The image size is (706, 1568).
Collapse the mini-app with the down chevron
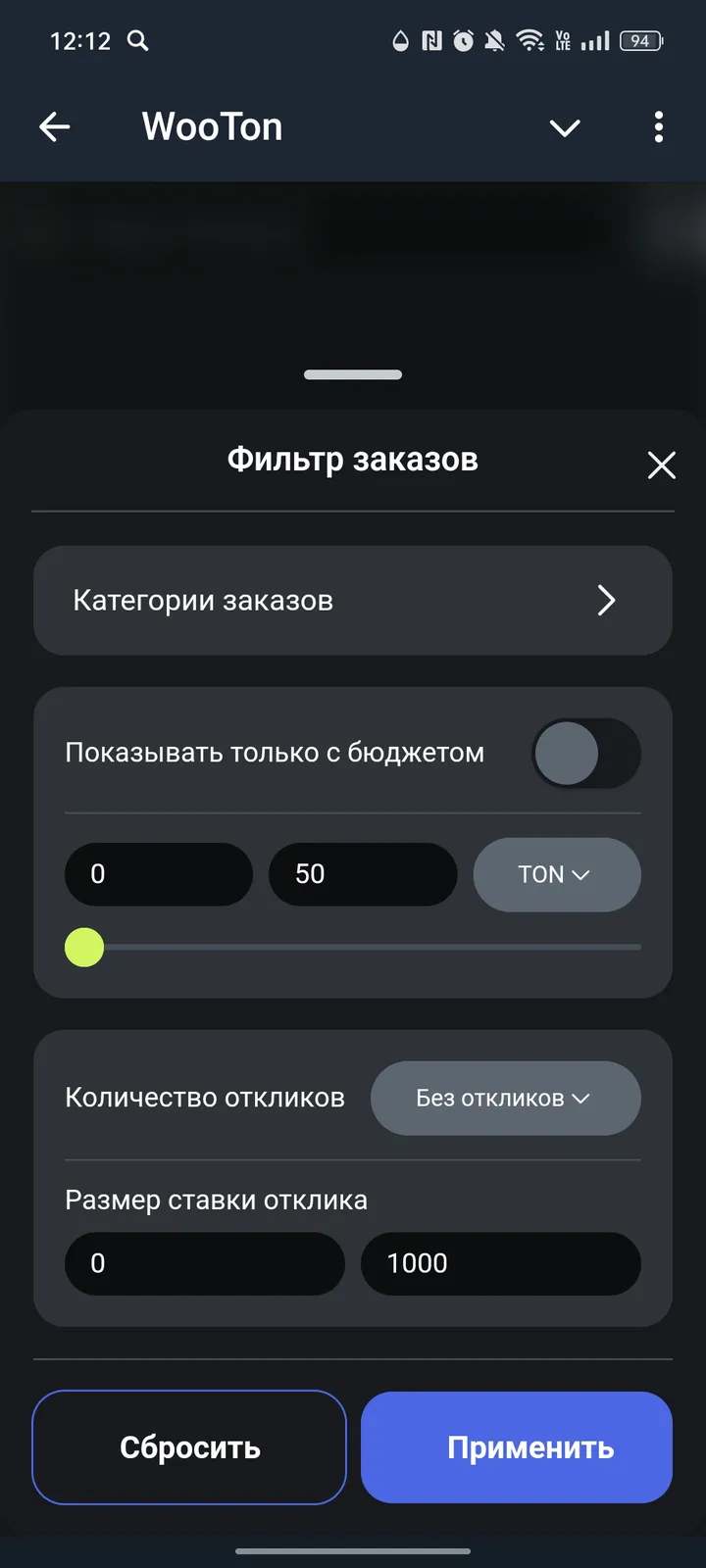565,128
